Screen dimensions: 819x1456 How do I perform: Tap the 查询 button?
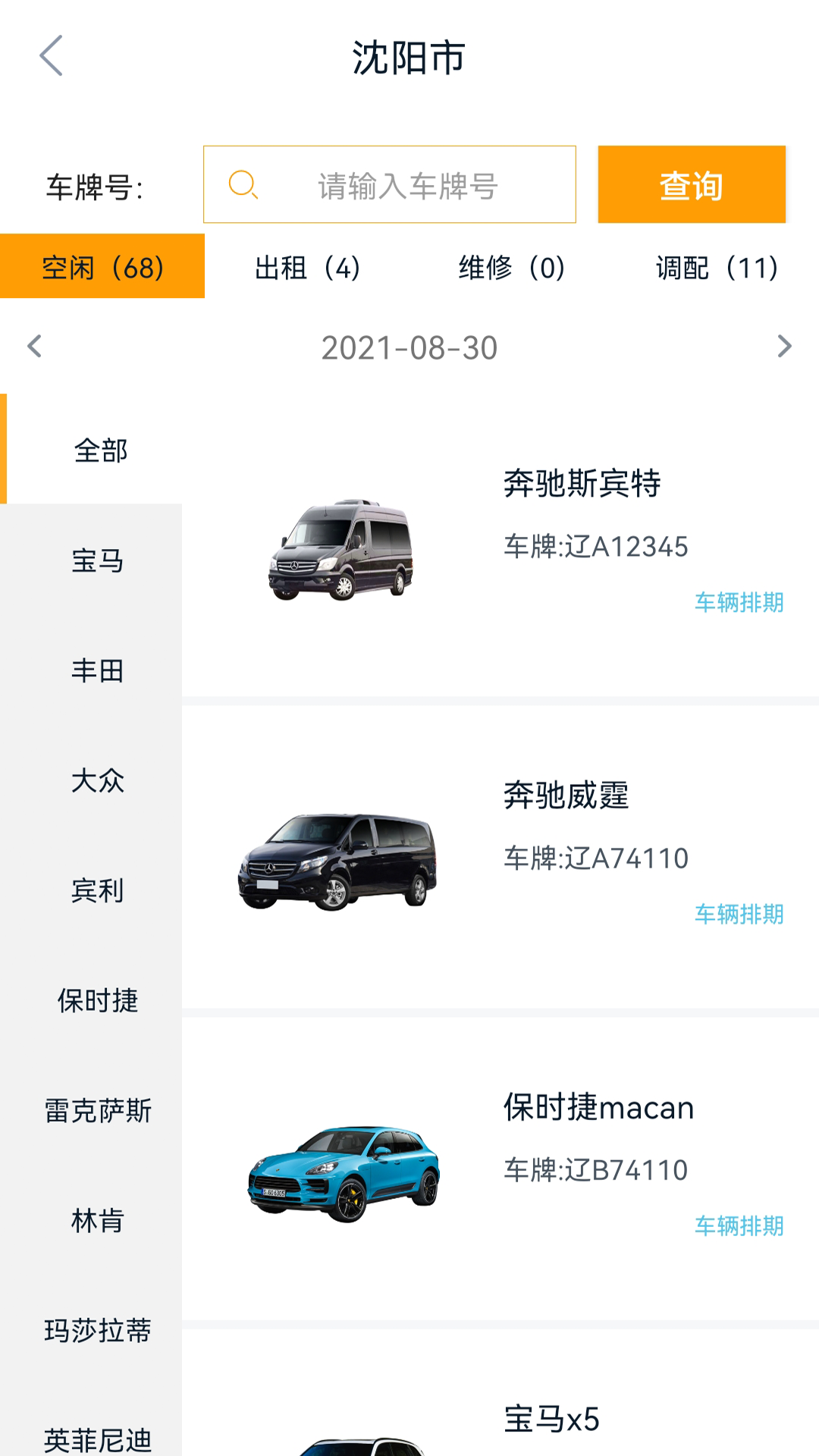click(691, 185)
